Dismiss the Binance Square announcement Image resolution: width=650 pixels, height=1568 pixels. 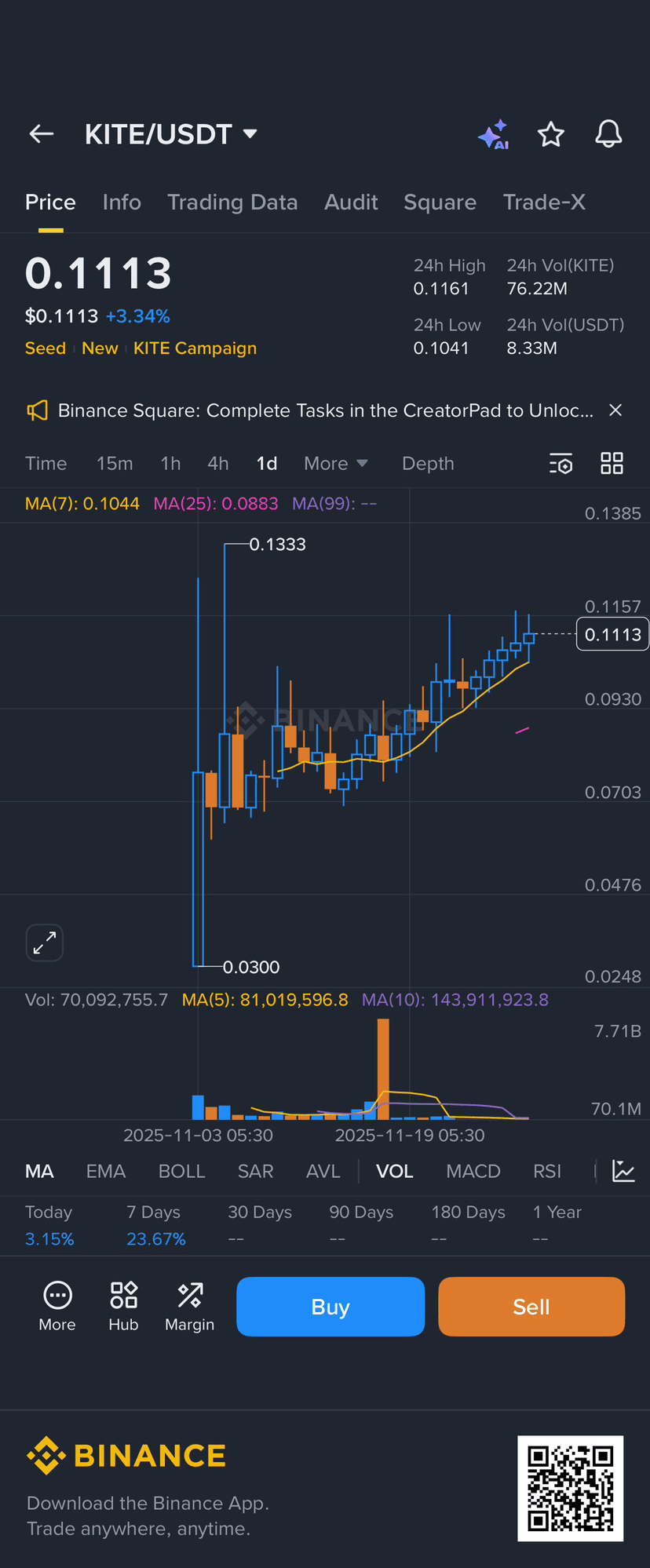(x=615, y=410)
